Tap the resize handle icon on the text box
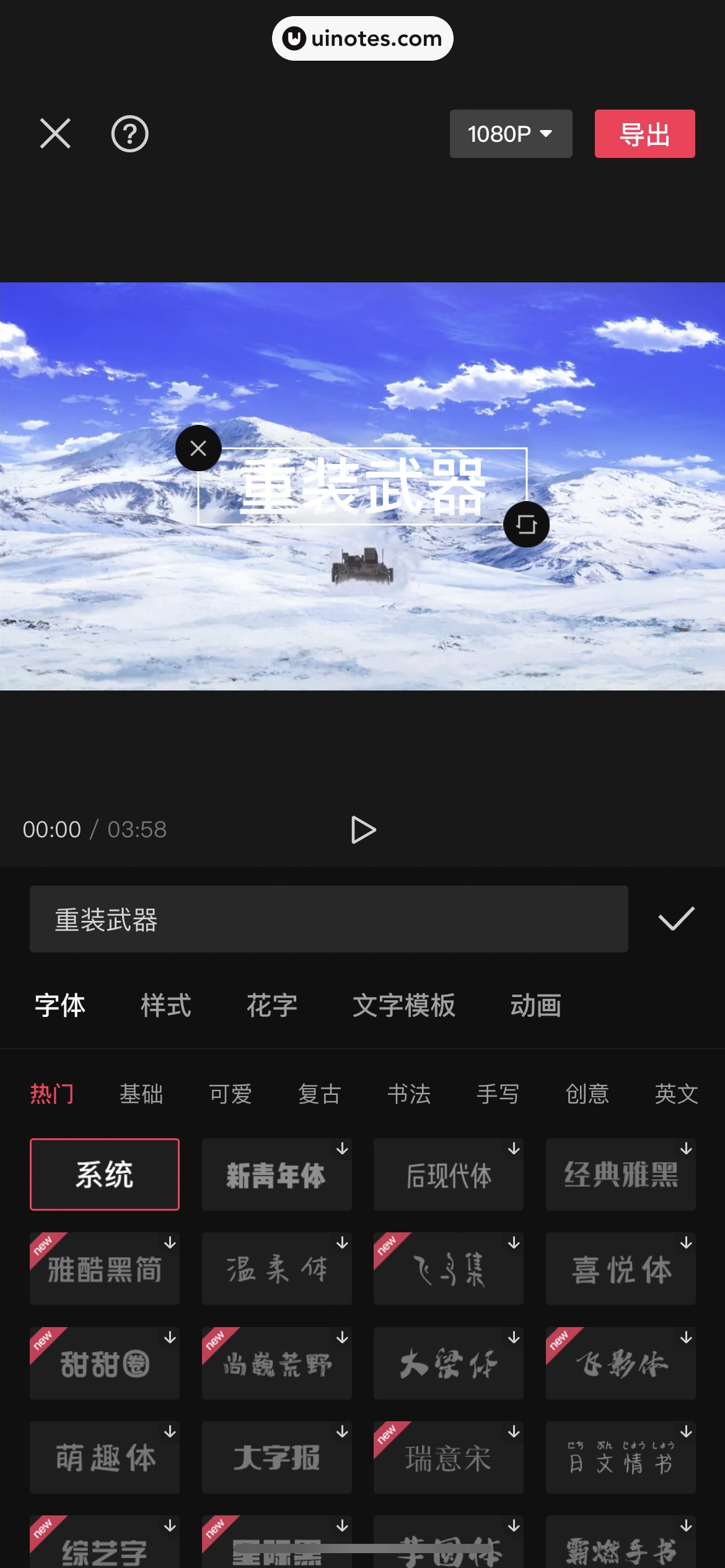Viewport: 725px width, 1568px height. click(x=526, y=523)
